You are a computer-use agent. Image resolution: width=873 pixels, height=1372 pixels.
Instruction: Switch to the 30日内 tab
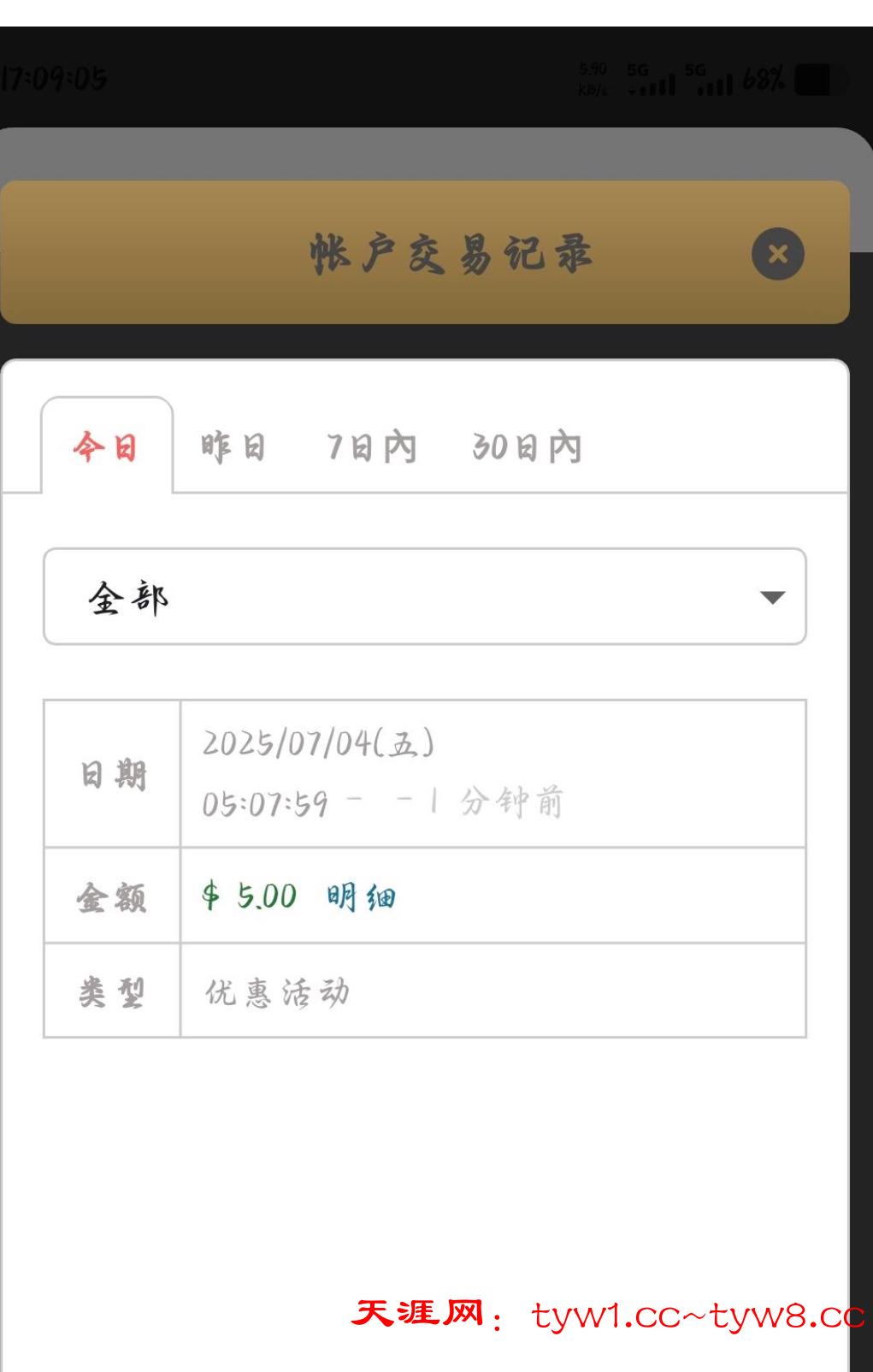pos(527,447)
